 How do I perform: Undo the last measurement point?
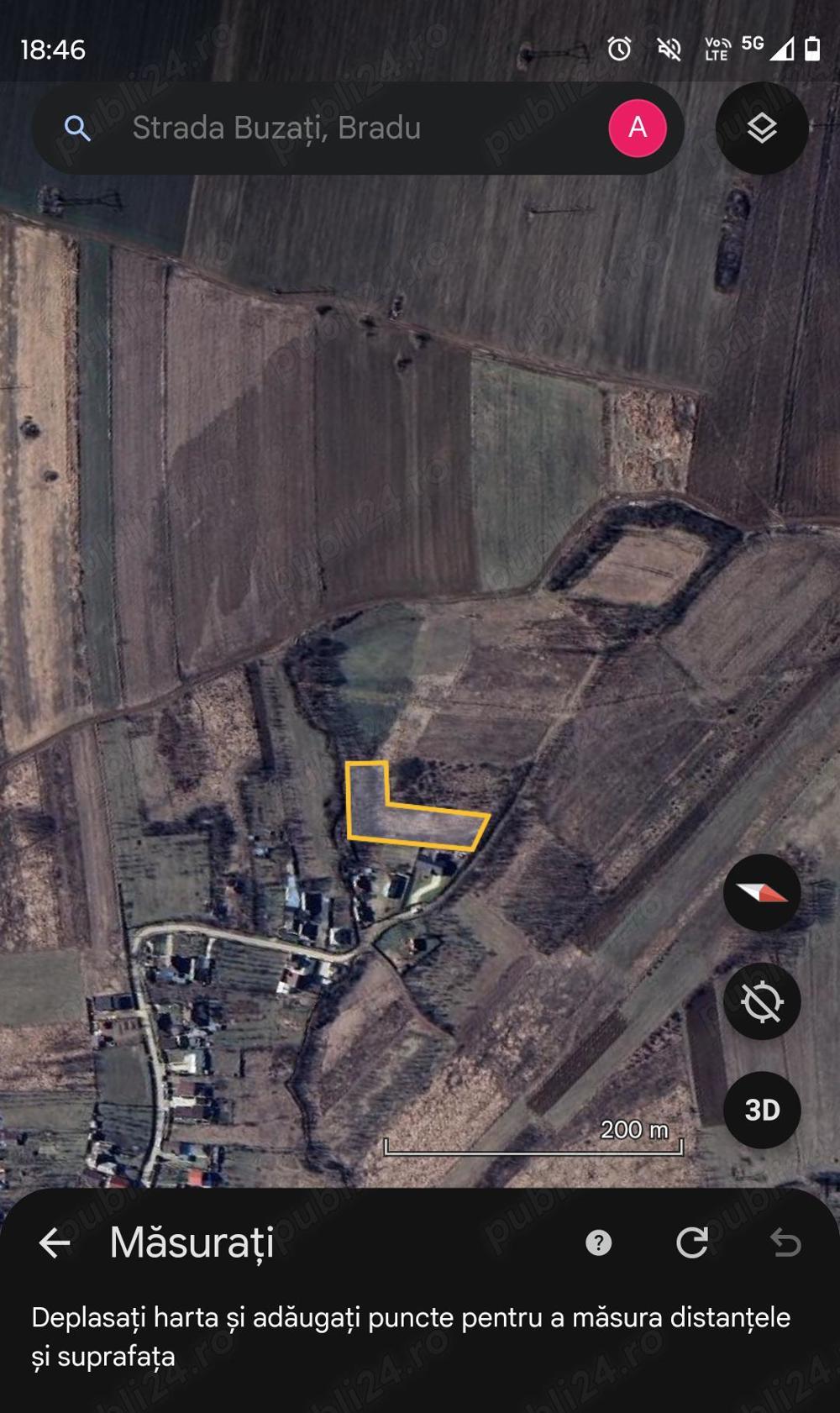pyautogui.click(x=785, y=1242)
